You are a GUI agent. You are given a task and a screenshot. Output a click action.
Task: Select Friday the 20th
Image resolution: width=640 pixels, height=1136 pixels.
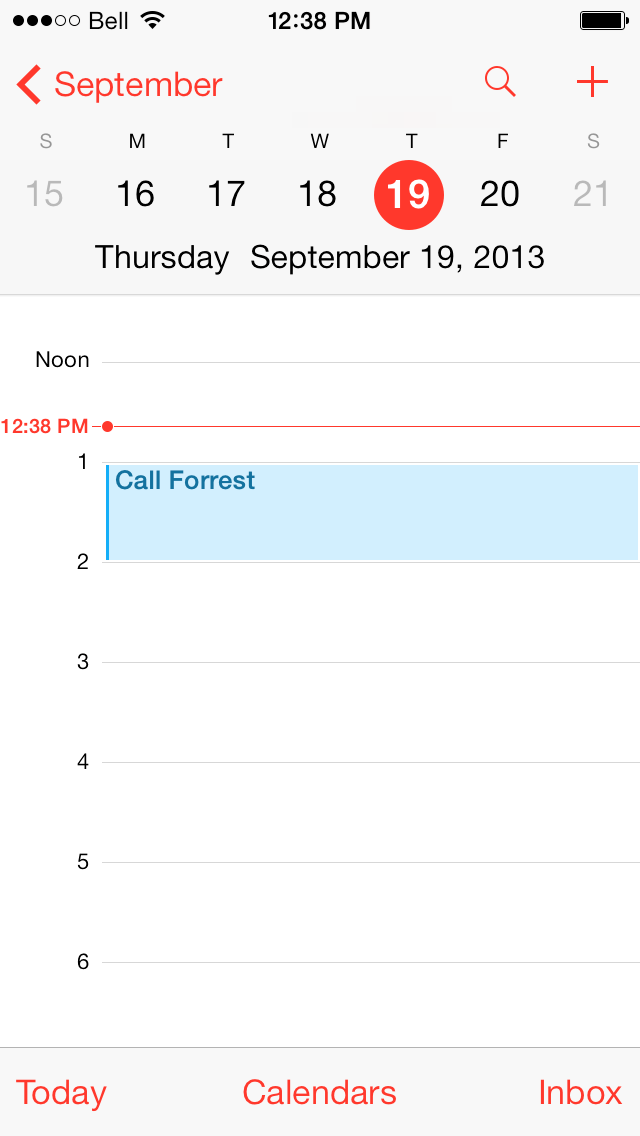coord(500,193)
